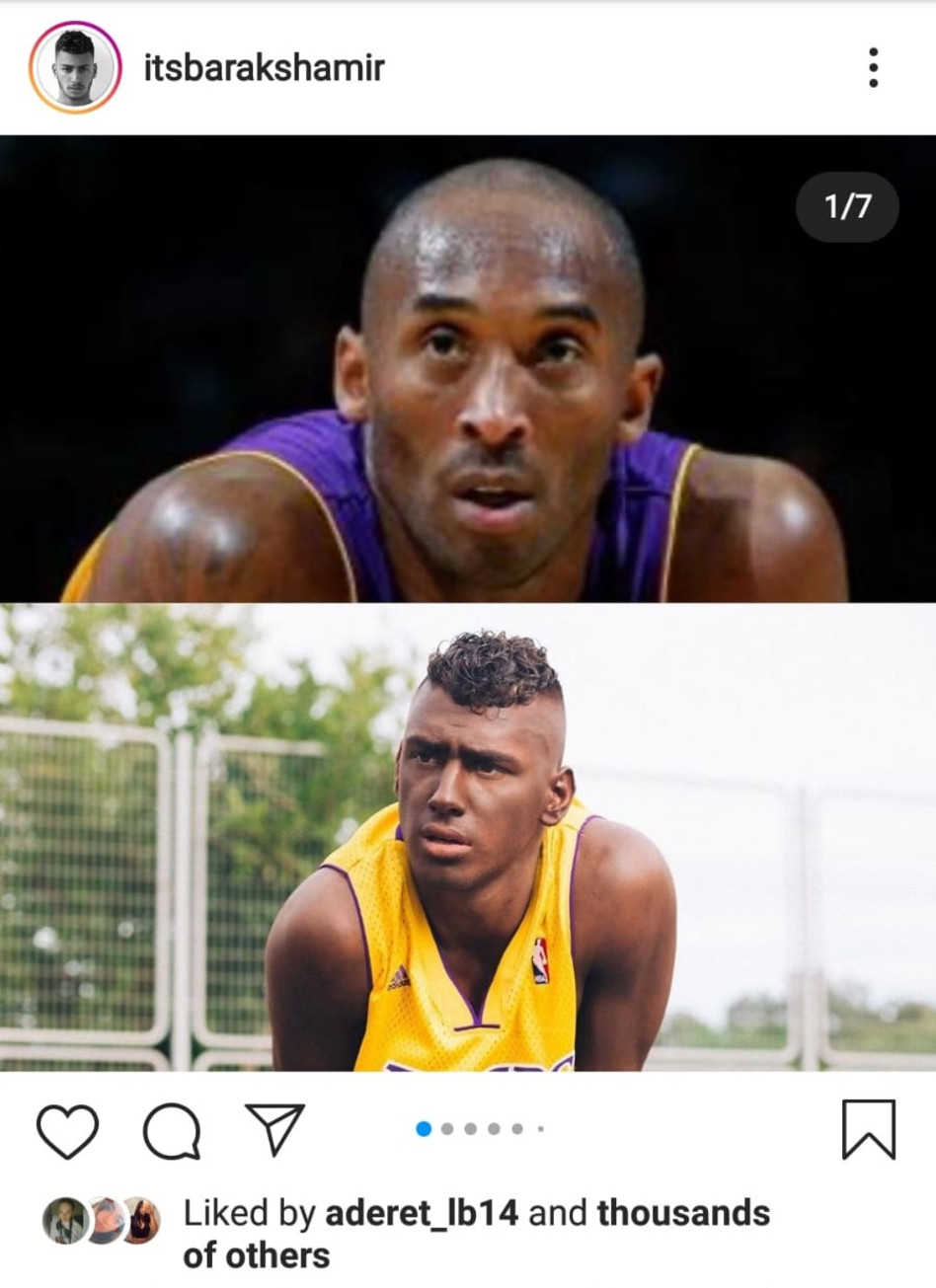Open the post's three-dot overflow menu
This screenshot has height=1288, width=936.
[x=873, y=67]
